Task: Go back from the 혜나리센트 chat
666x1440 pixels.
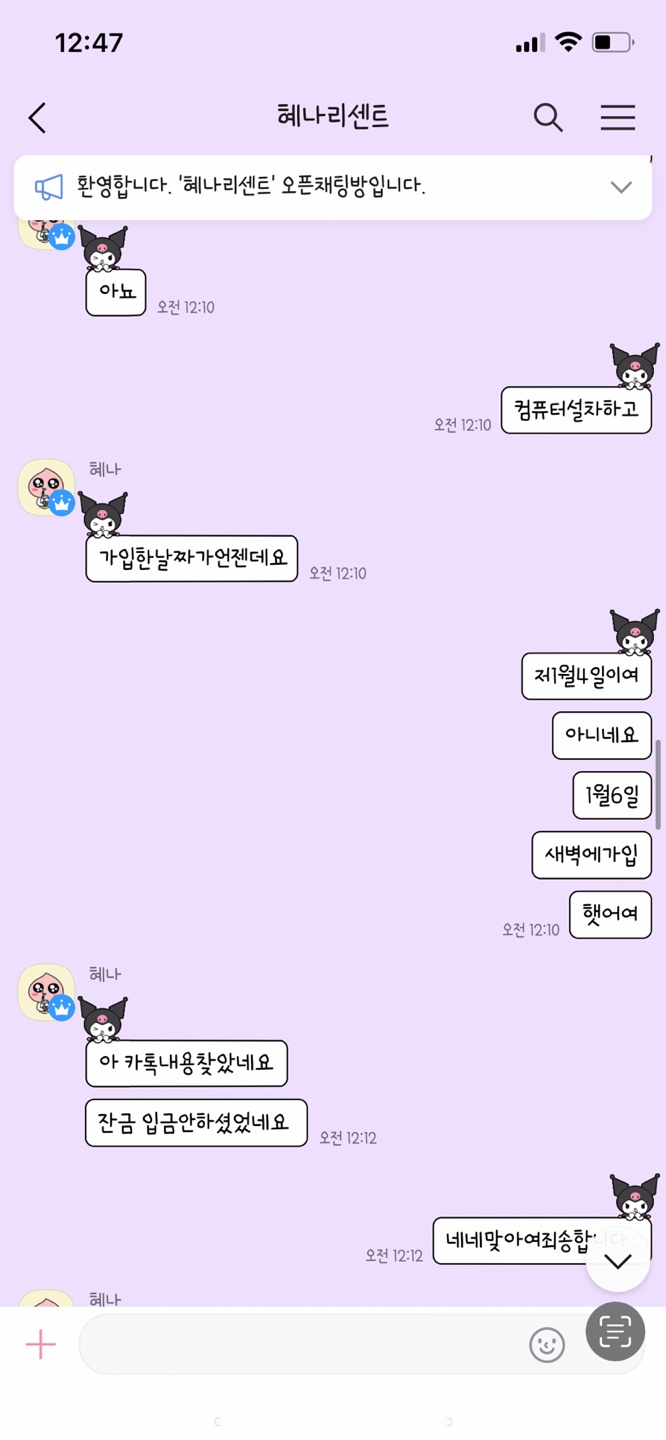Action: point(38,118)
